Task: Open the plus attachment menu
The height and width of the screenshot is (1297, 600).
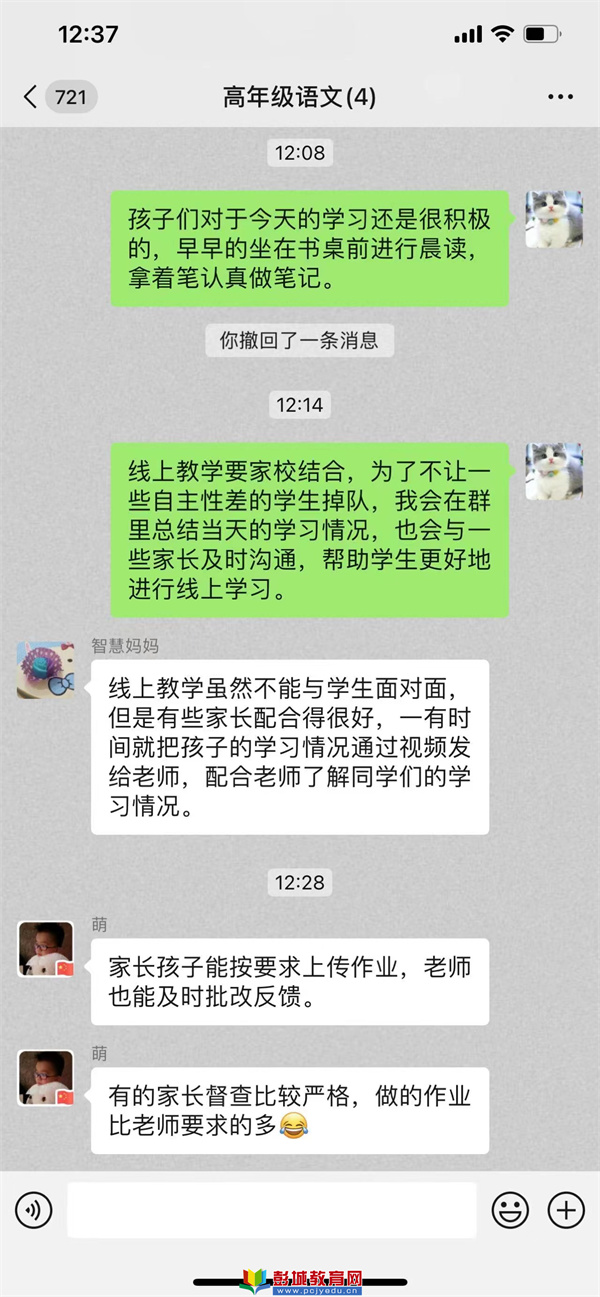Action: [566, 1211]
